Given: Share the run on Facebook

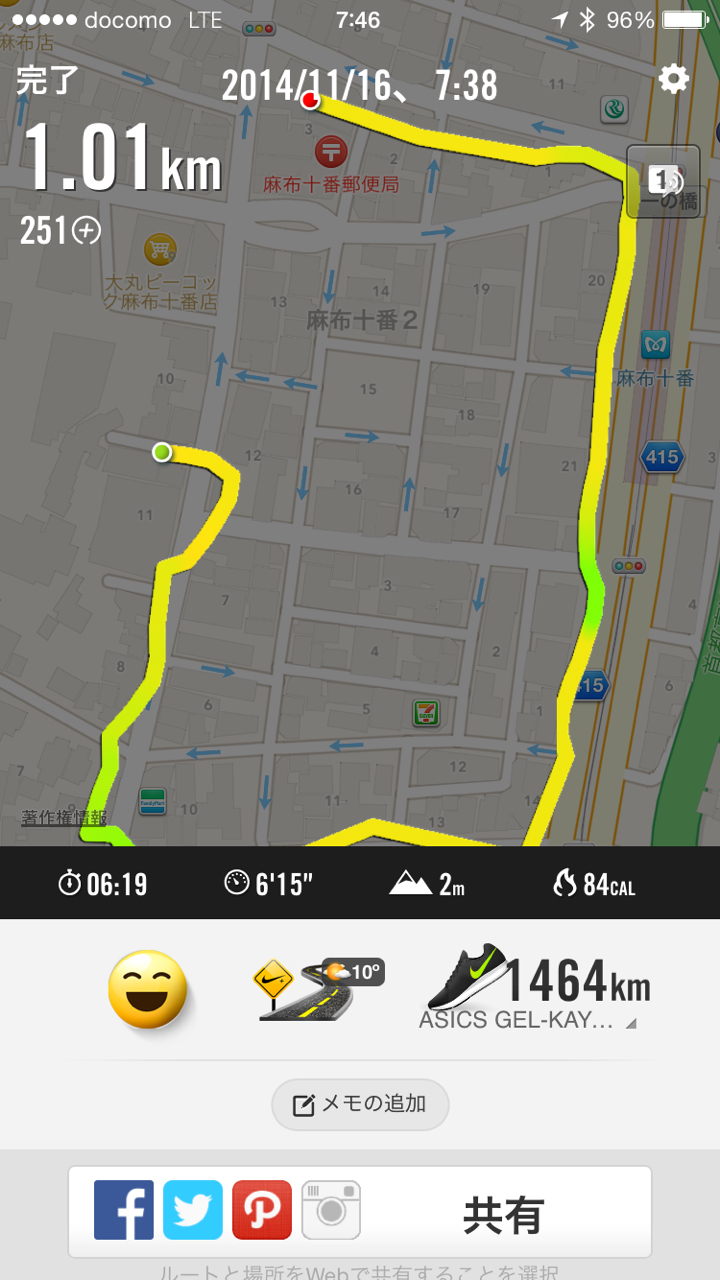Looking at the screenshot, I should [x=124, y=1210].
